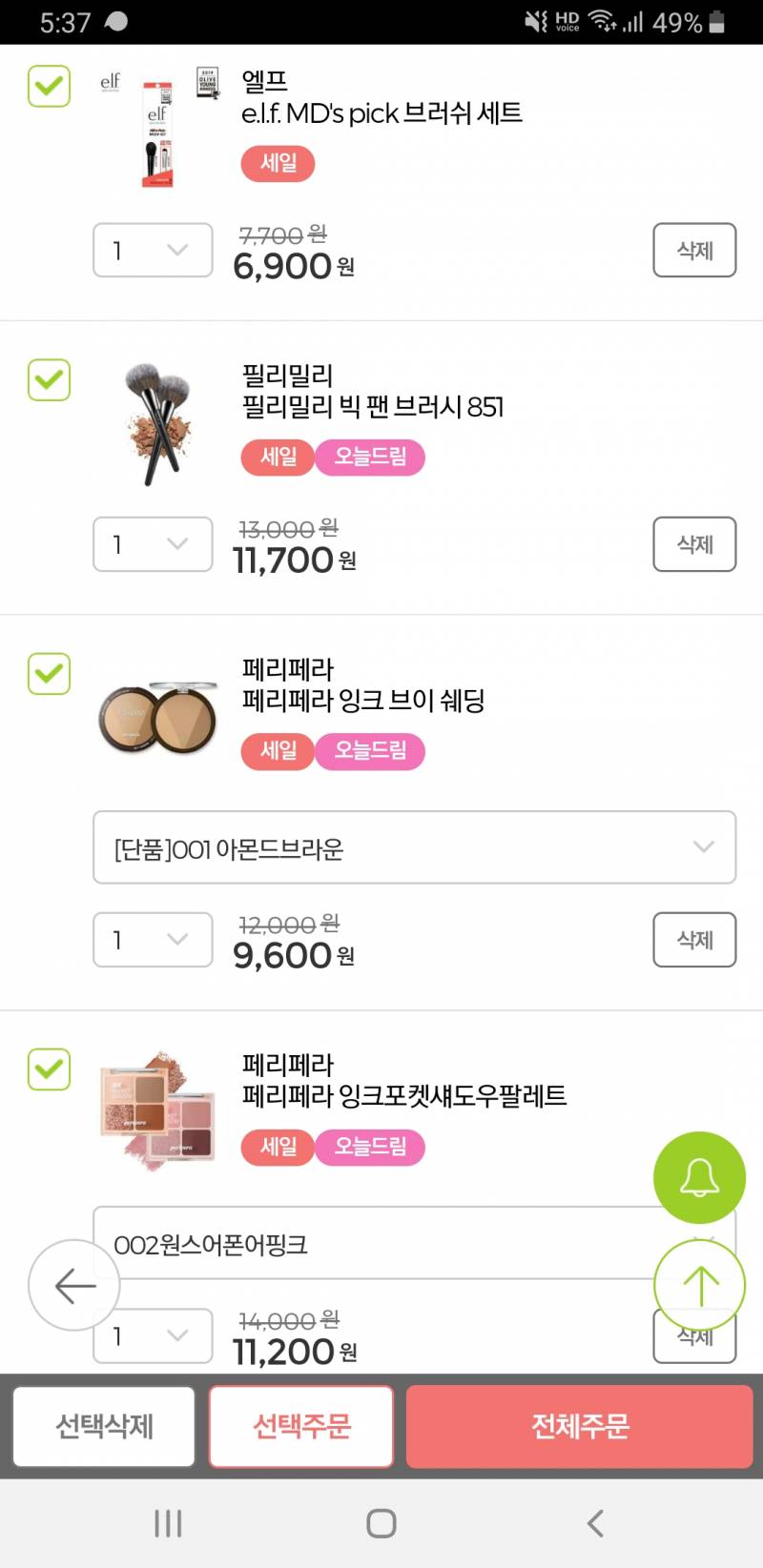763x1568 pixels.
Task: Click the scroll-to-top arrow icon
Action: 699,1285
